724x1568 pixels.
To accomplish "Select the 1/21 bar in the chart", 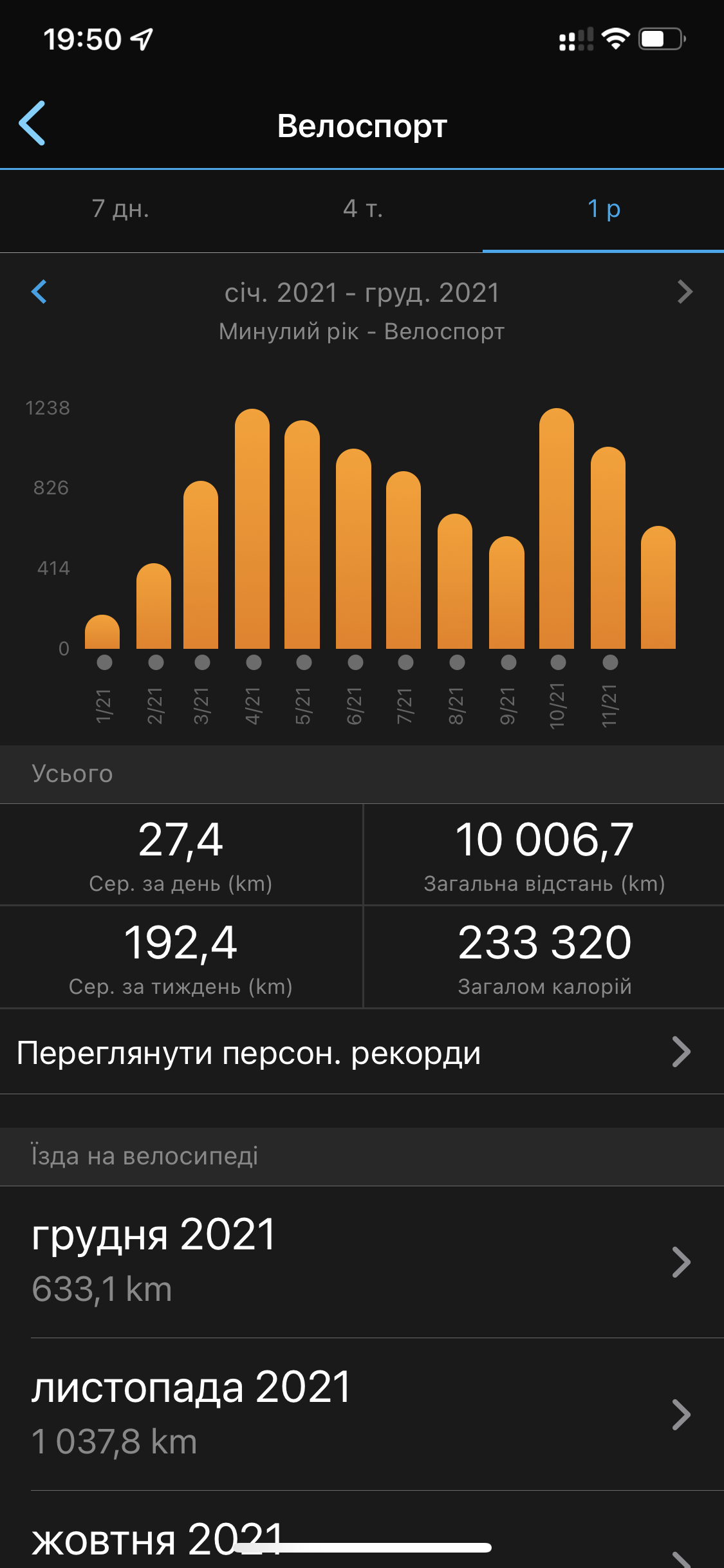I will (102, 633).
